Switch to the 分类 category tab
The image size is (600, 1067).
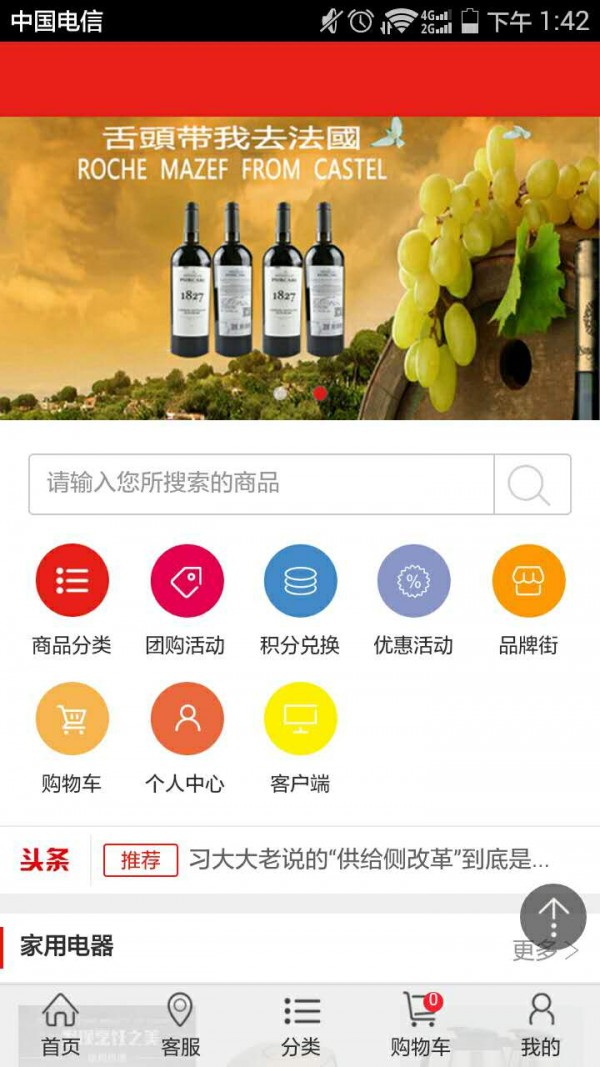301,1025
